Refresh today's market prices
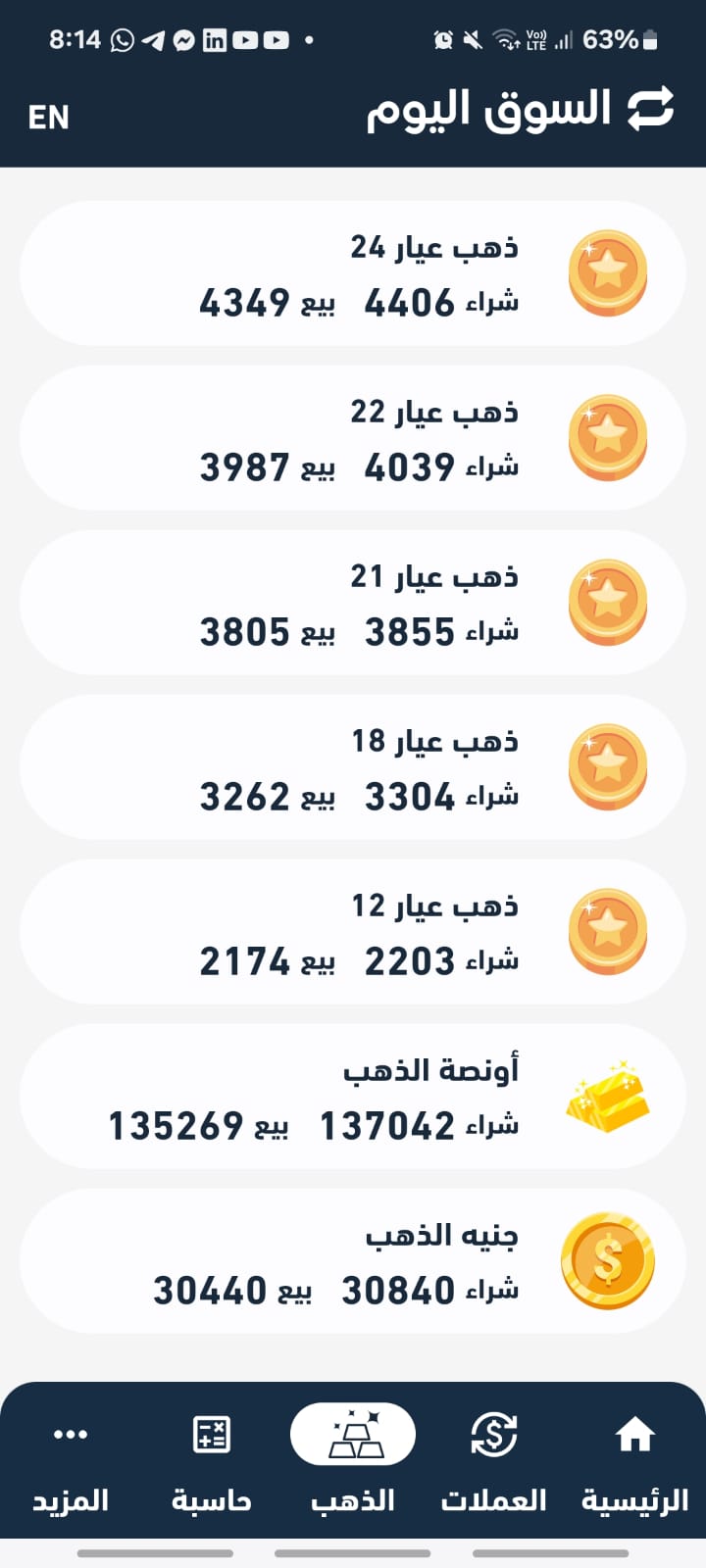 (650, 109)
